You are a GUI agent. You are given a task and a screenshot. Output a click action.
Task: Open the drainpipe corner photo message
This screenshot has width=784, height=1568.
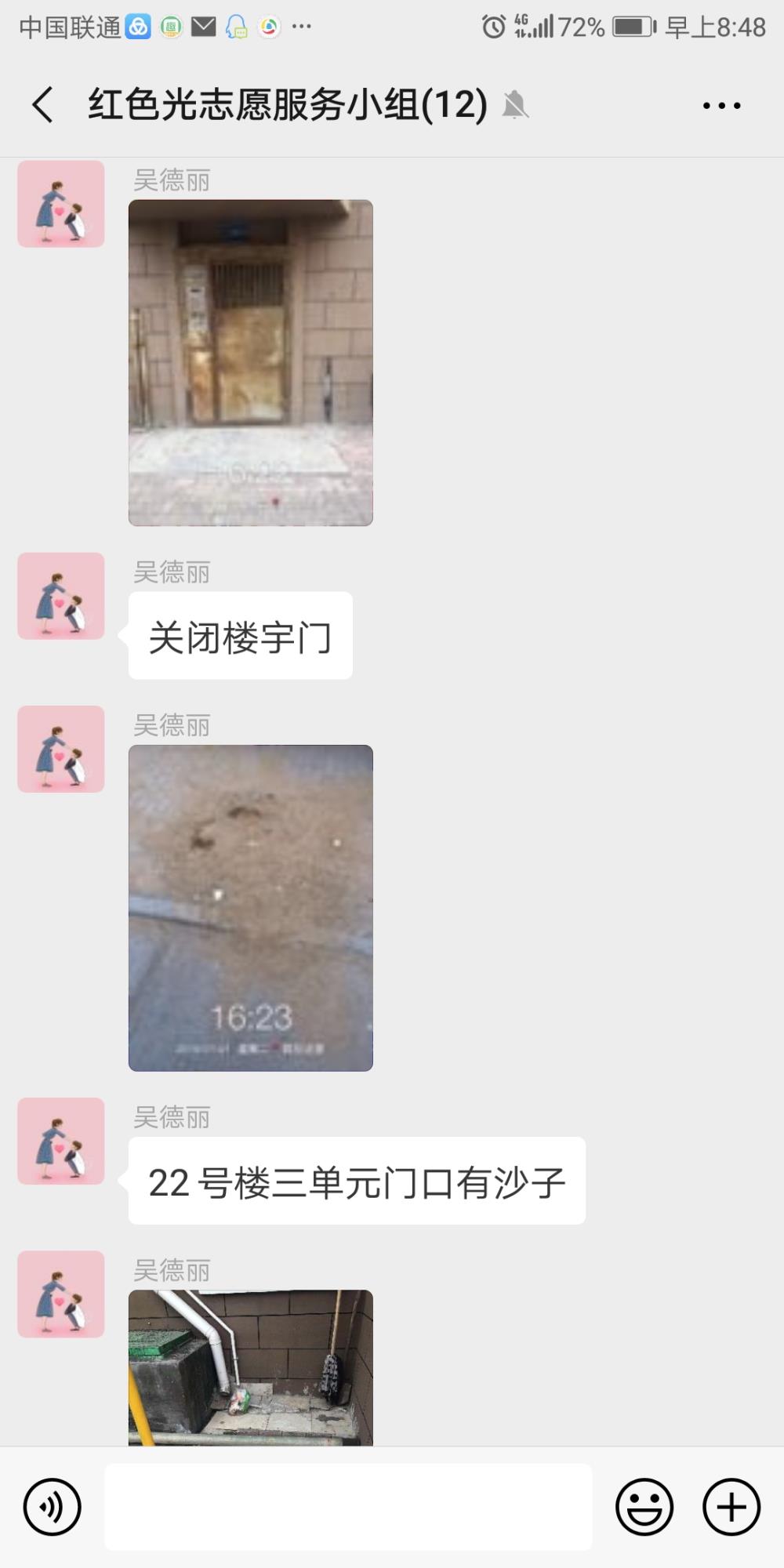(x=251, y=1367)
